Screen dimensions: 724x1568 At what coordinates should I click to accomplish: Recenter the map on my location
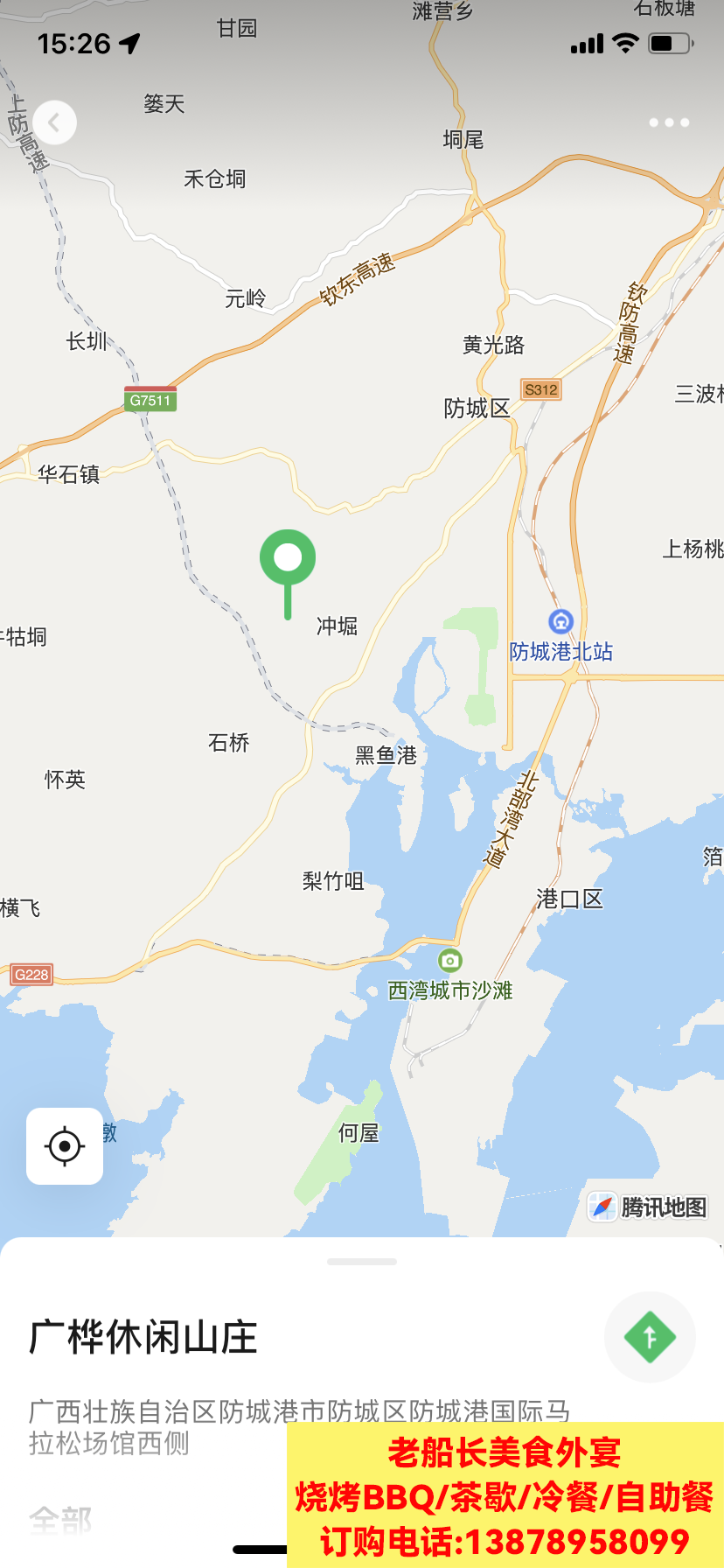coord(65,1146)
